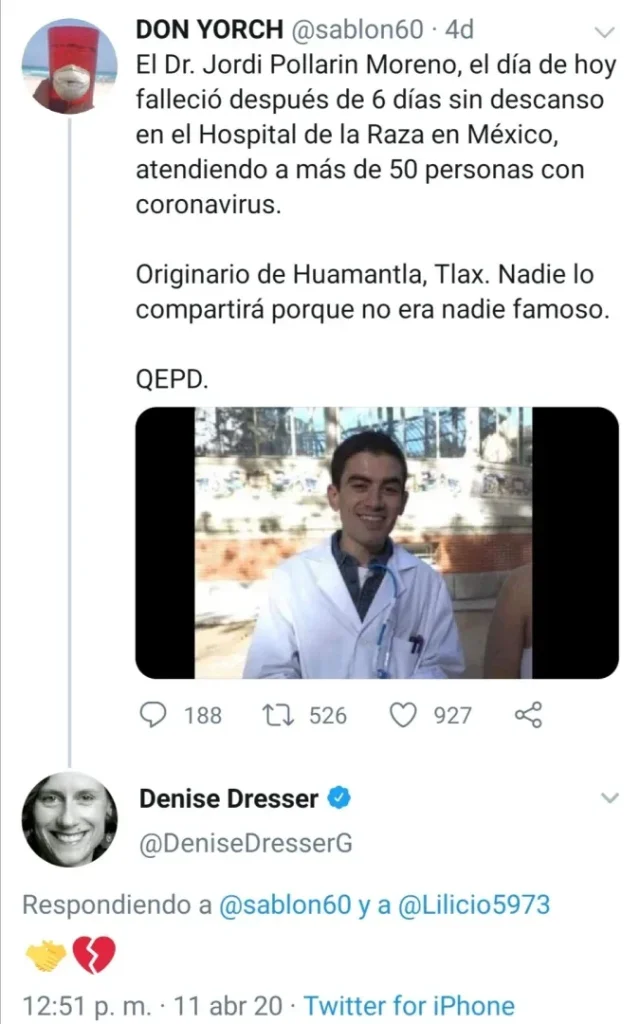Open Denise Dresser's profile picture
Screen dimensions: 640x1024
point(70,820)
